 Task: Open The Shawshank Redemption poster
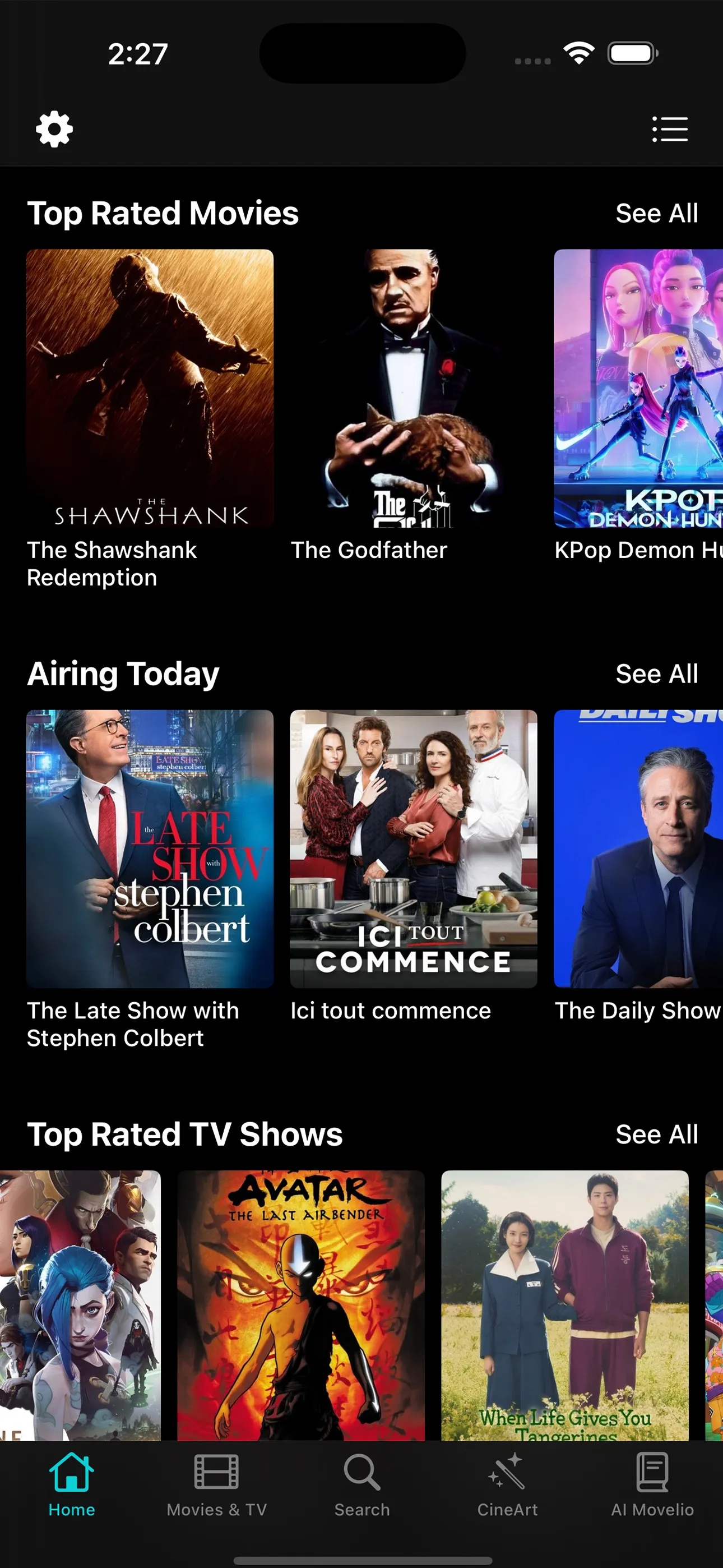click(x=150, y=388)
